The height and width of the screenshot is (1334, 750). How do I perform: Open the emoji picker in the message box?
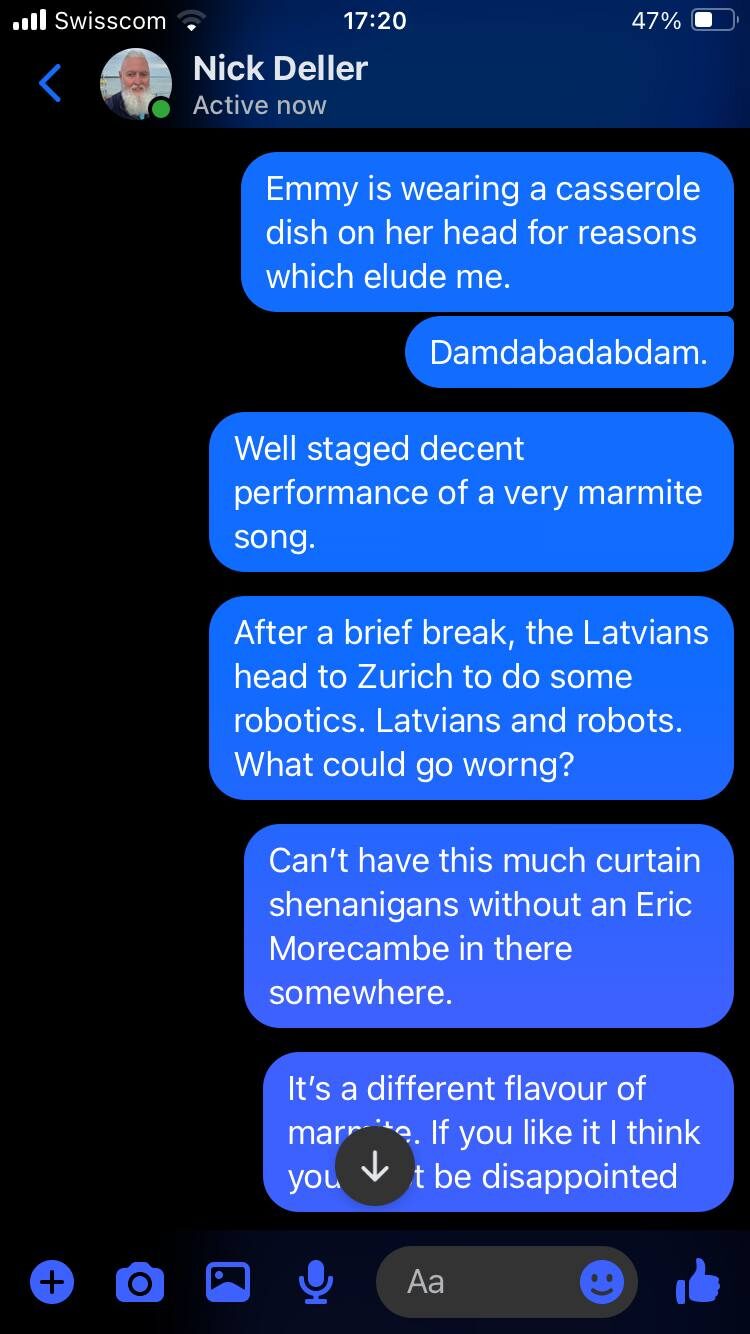click(x=602, y=1281)
